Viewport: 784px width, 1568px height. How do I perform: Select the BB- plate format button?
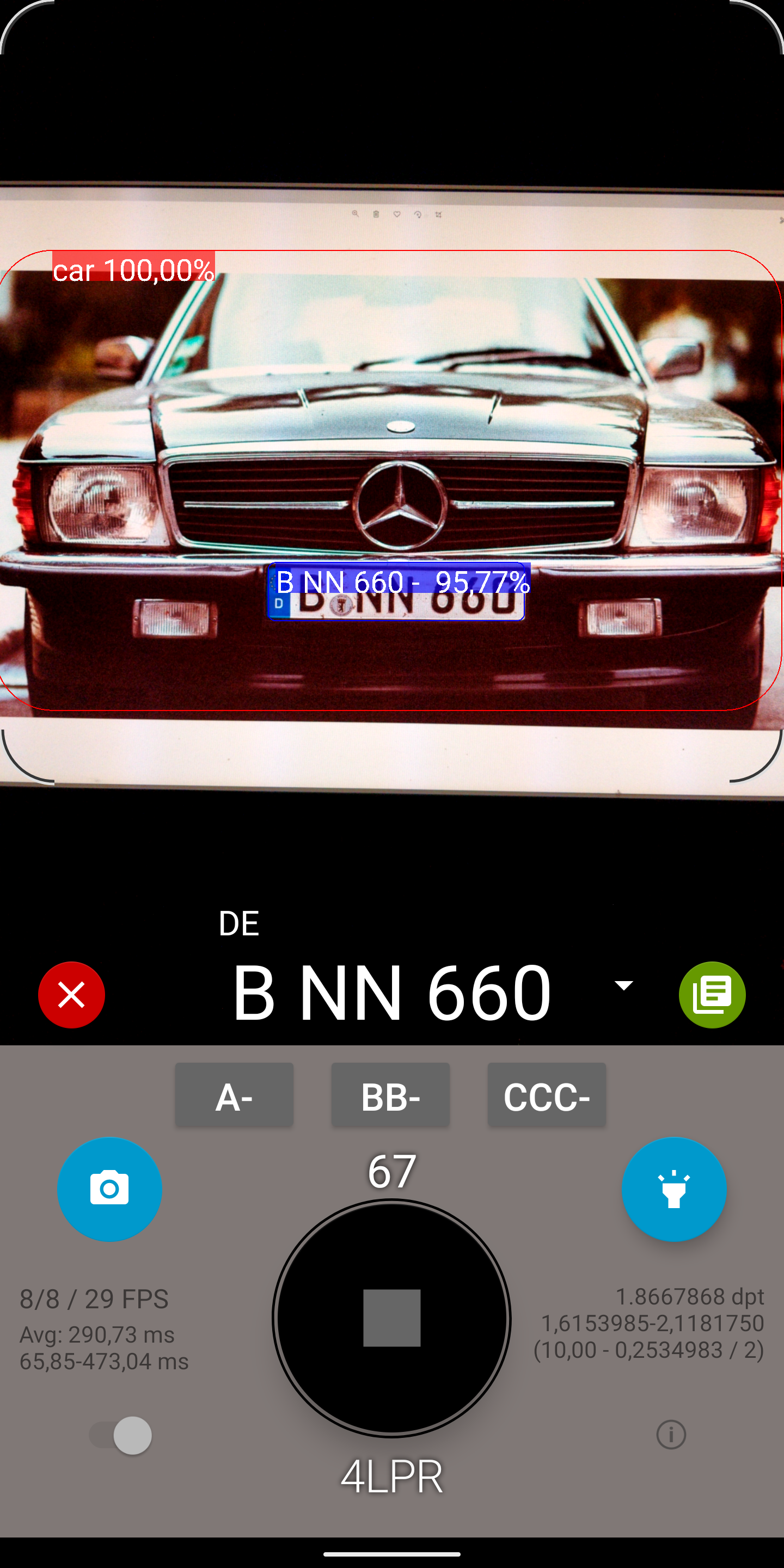(x=391, y=1095)
